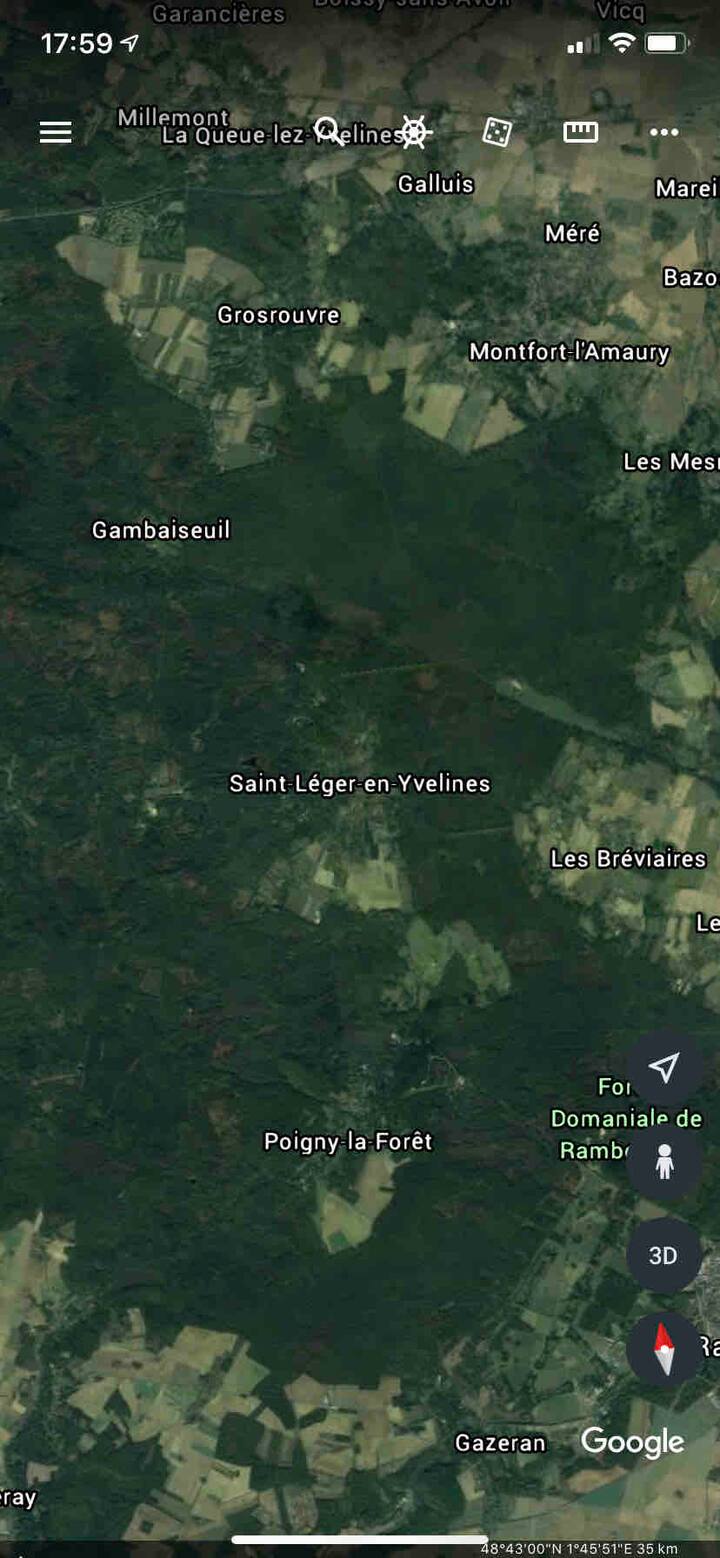Open the search tool

click(x=329, y=131)
